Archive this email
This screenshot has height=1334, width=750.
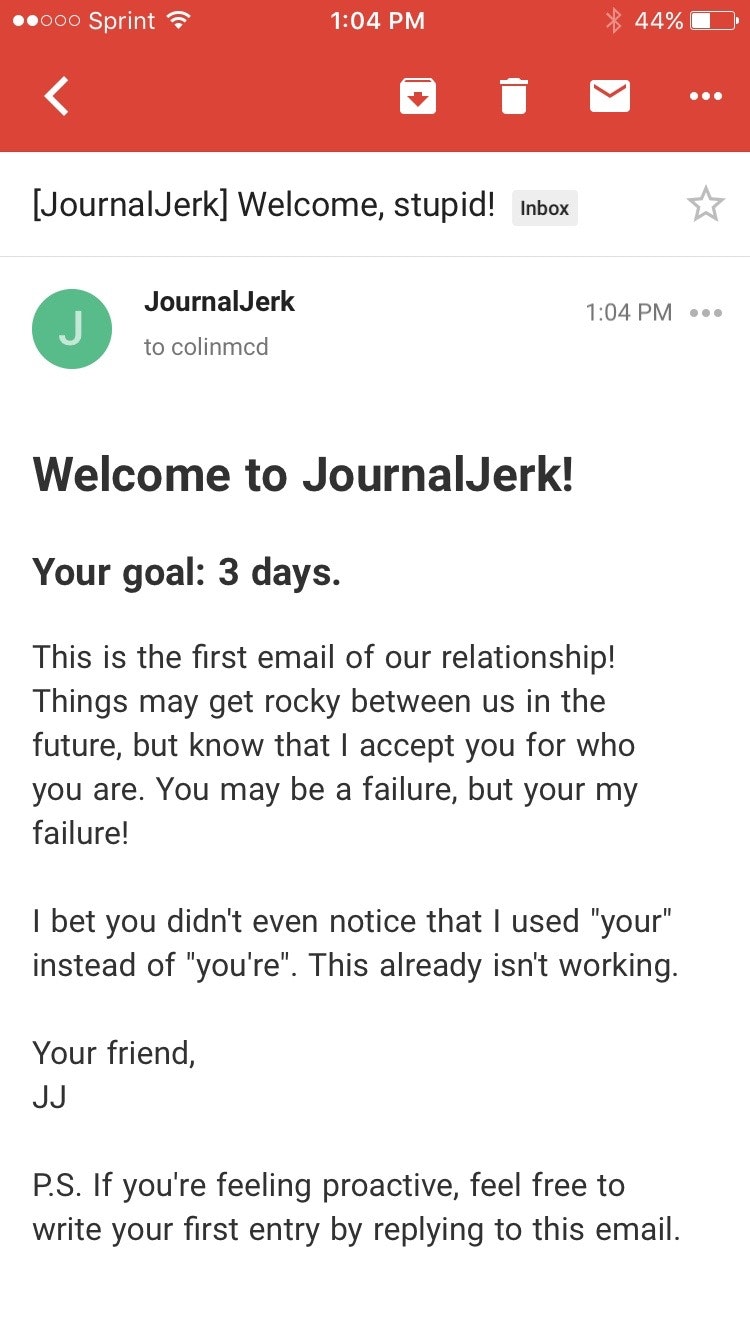tap(418, 96)
